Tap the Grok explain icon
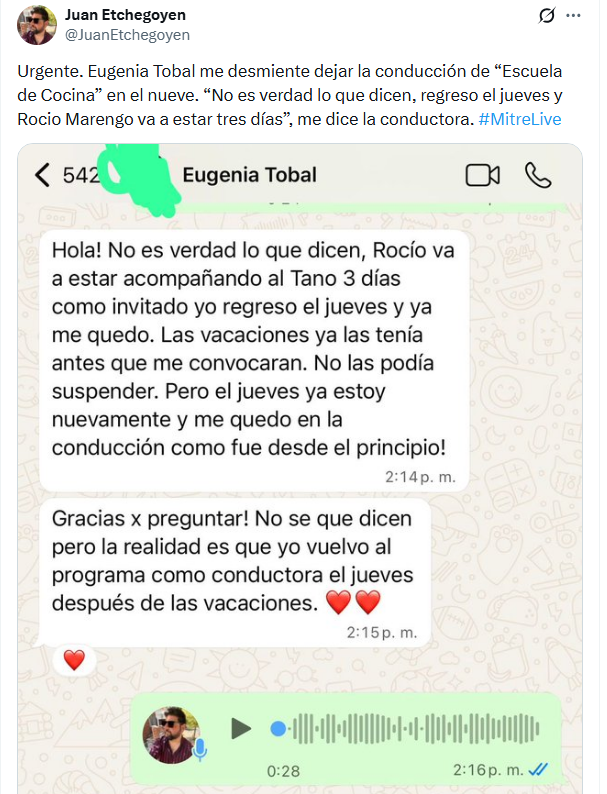The image size is (607, 794). (x=547, y=16)
